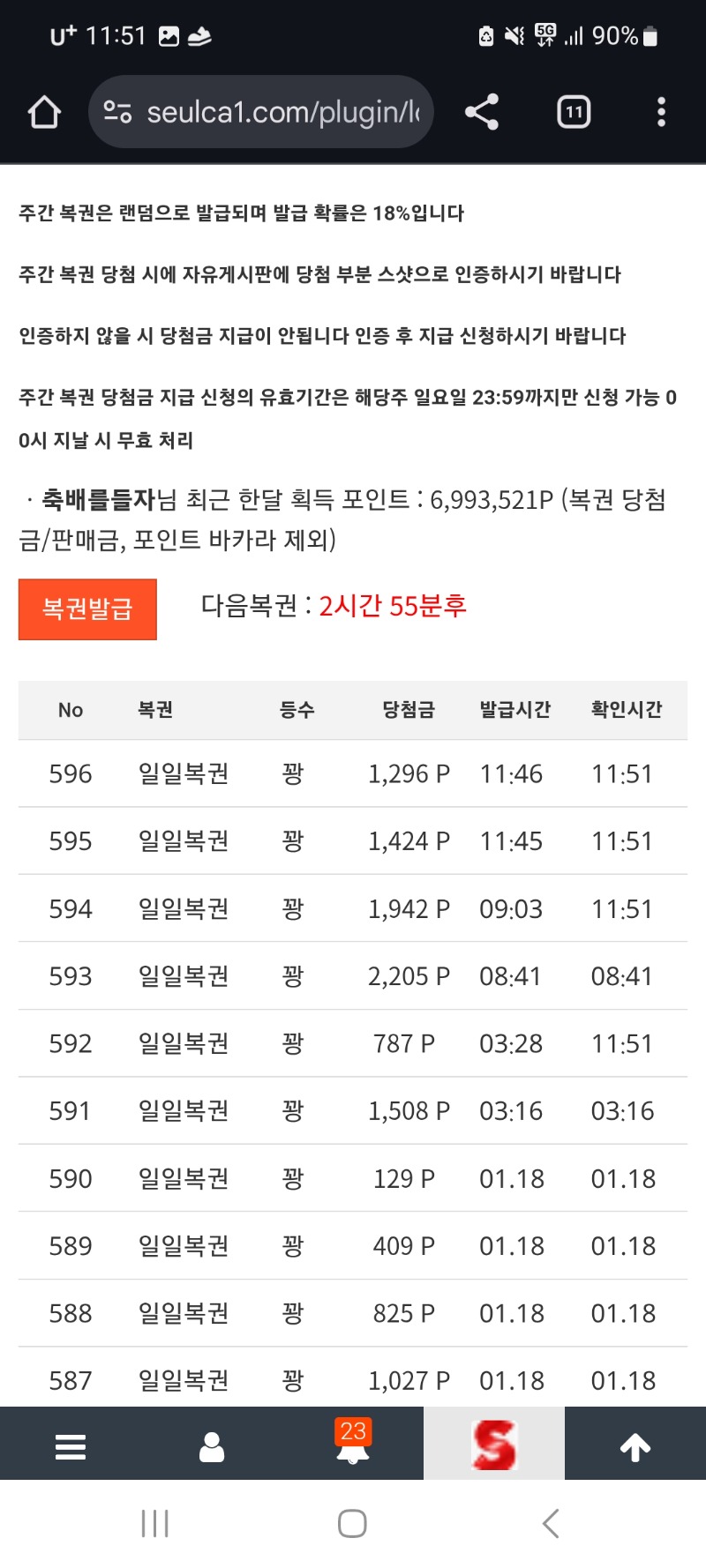This screenshot has width=706, height=1568.
Task: Open the browser tab switcher
Action: [574, 112]
